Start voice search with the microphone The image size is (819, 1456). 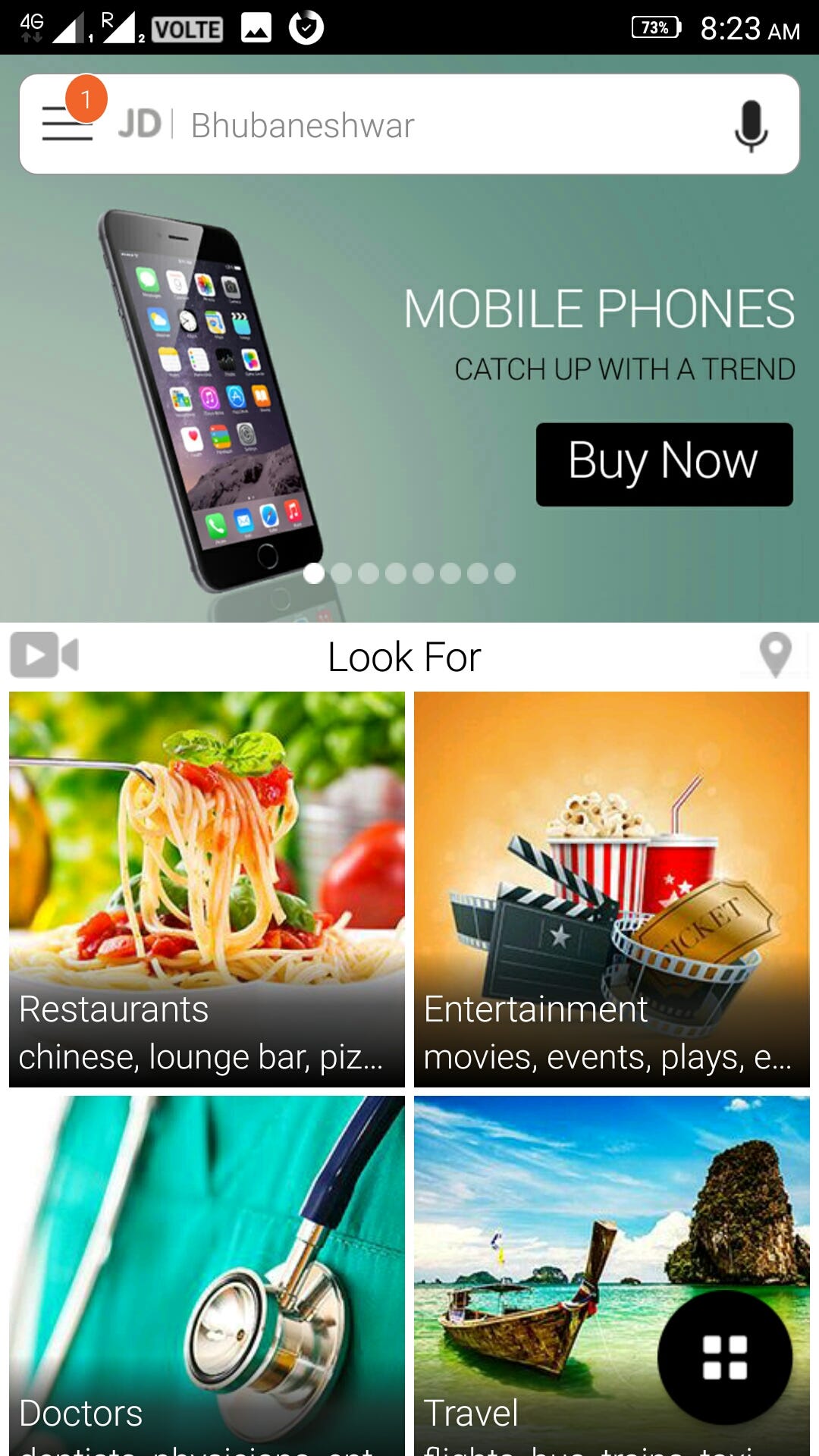point(751,125)
